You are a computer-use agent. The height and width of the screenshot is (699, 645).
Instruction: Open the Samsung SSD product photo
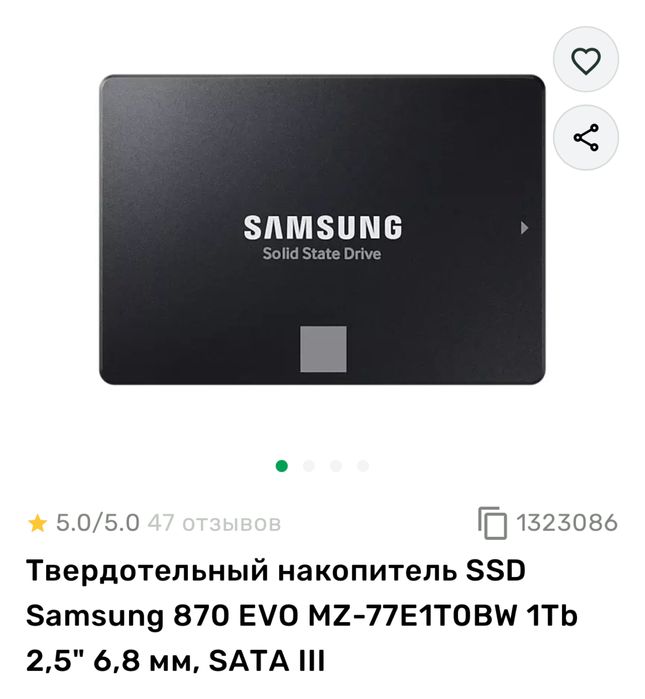(x=322, y=230)
